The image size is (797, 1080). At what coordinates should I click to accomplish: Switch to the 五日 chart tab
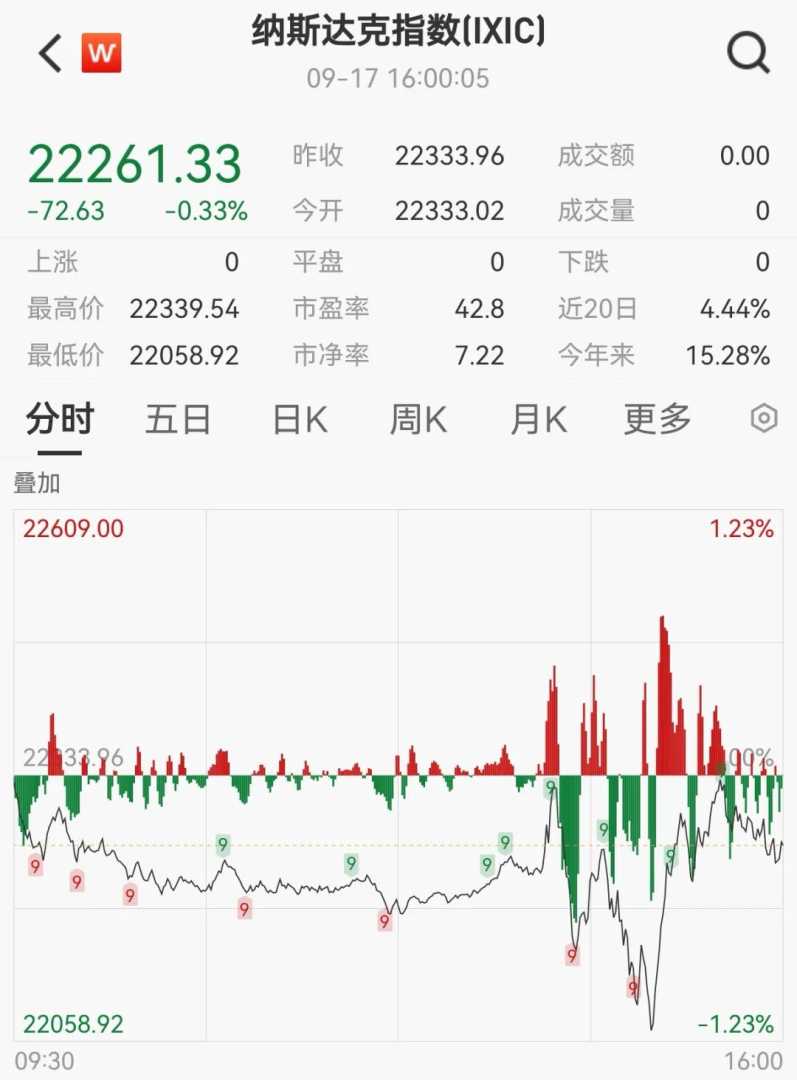[178, 420]
